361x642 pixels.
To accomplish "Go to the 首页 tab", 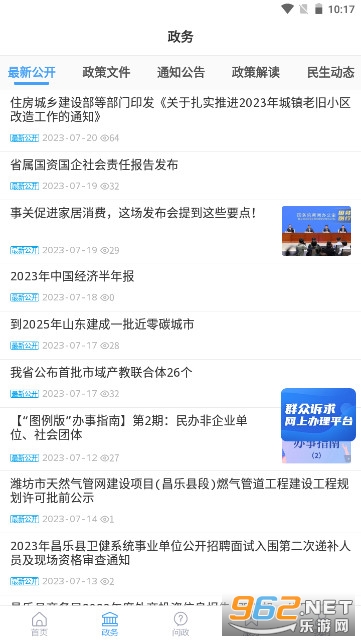I will 39,624.
